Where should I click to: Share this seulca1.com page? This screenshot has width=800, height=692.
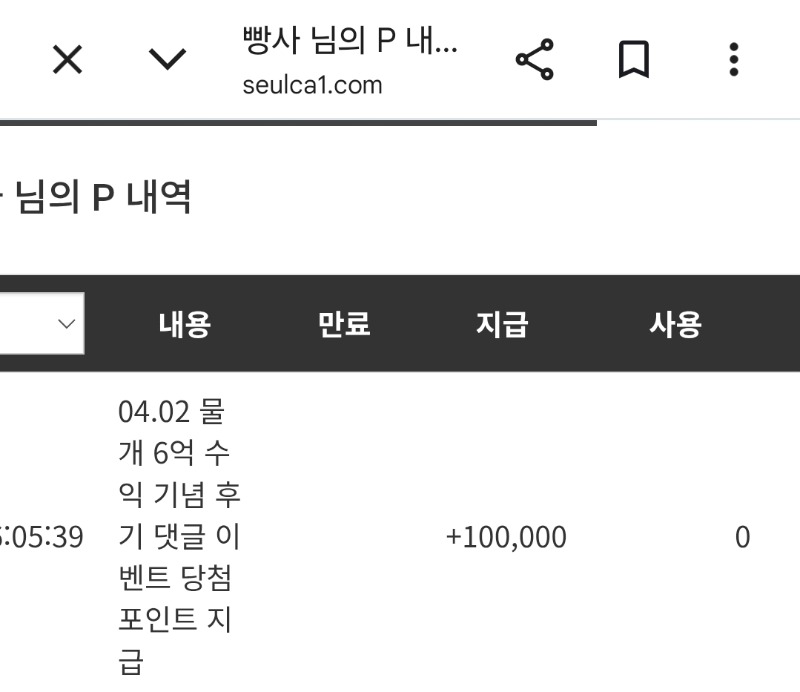pos(535,61)
